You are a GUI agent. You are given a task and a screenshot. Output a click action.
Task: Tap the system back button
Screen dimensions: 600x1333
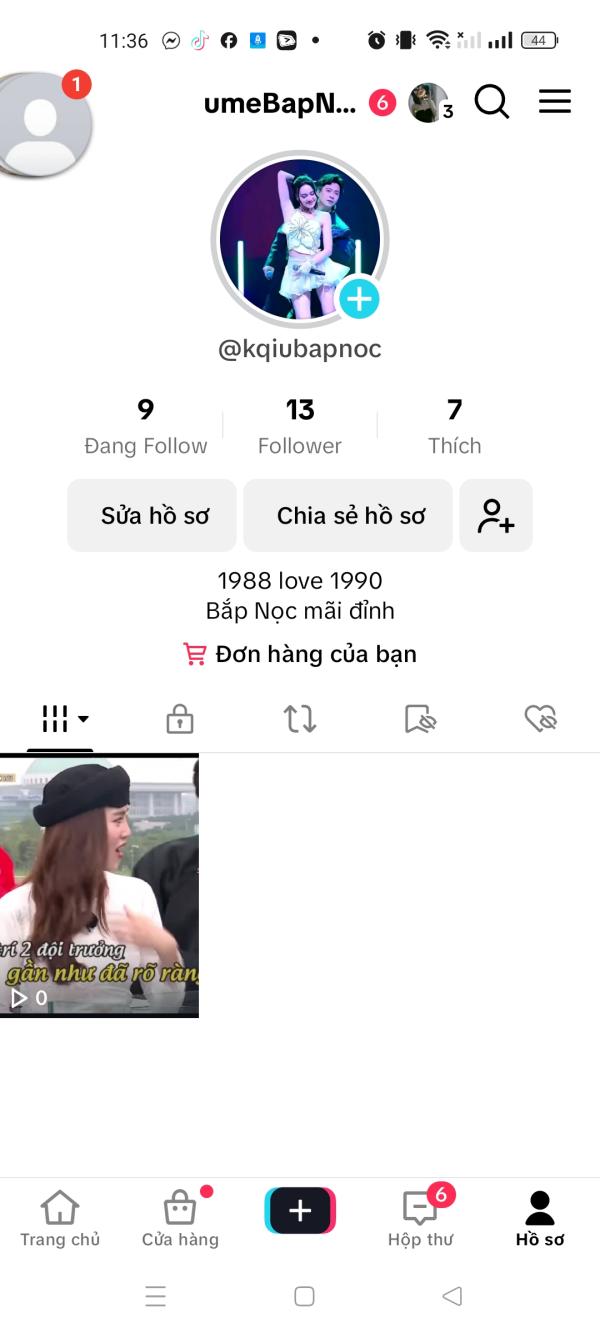pyautogui.click(x=452, y=1296)
